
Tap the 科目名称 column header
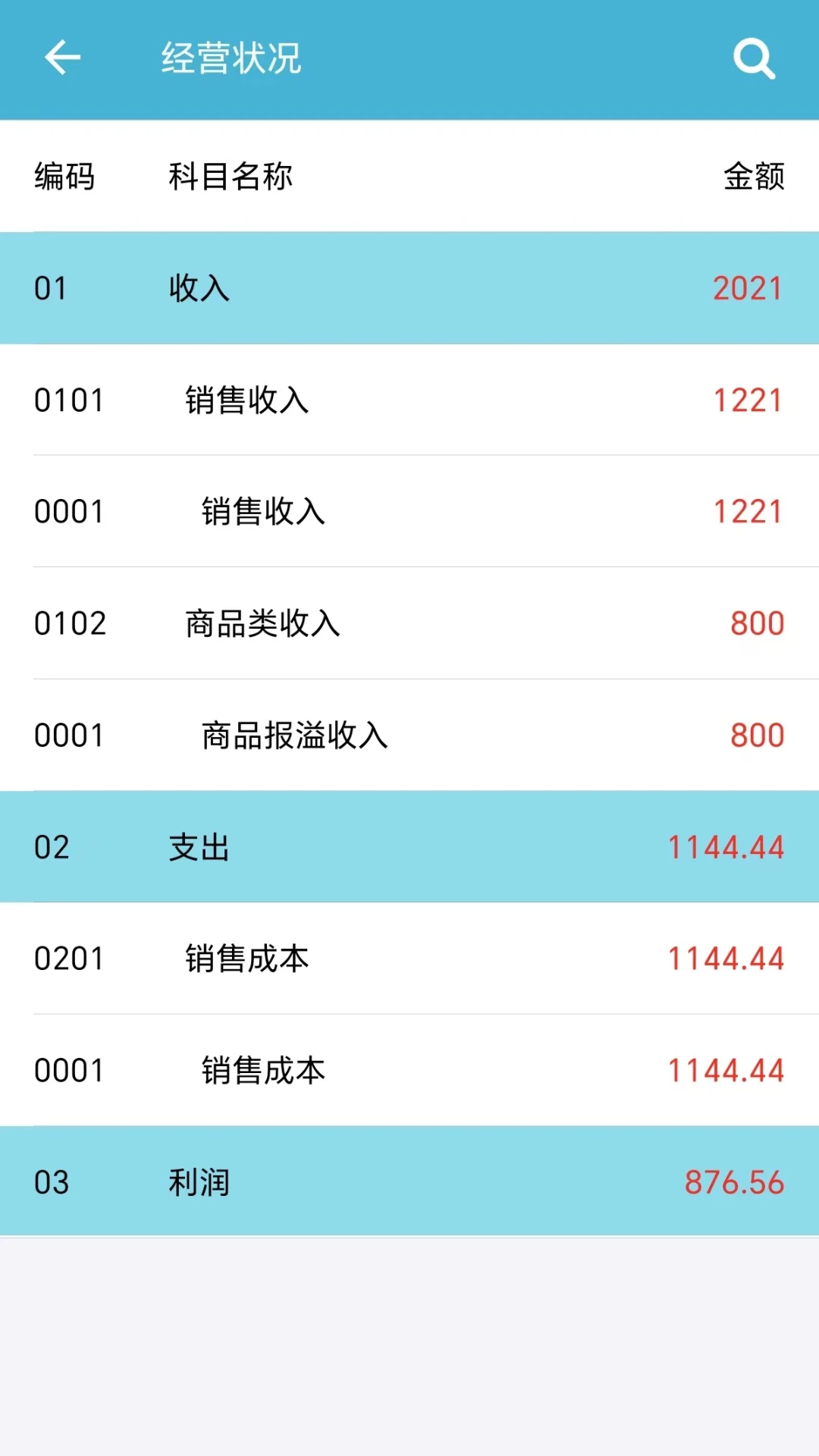tap(231, 176)
